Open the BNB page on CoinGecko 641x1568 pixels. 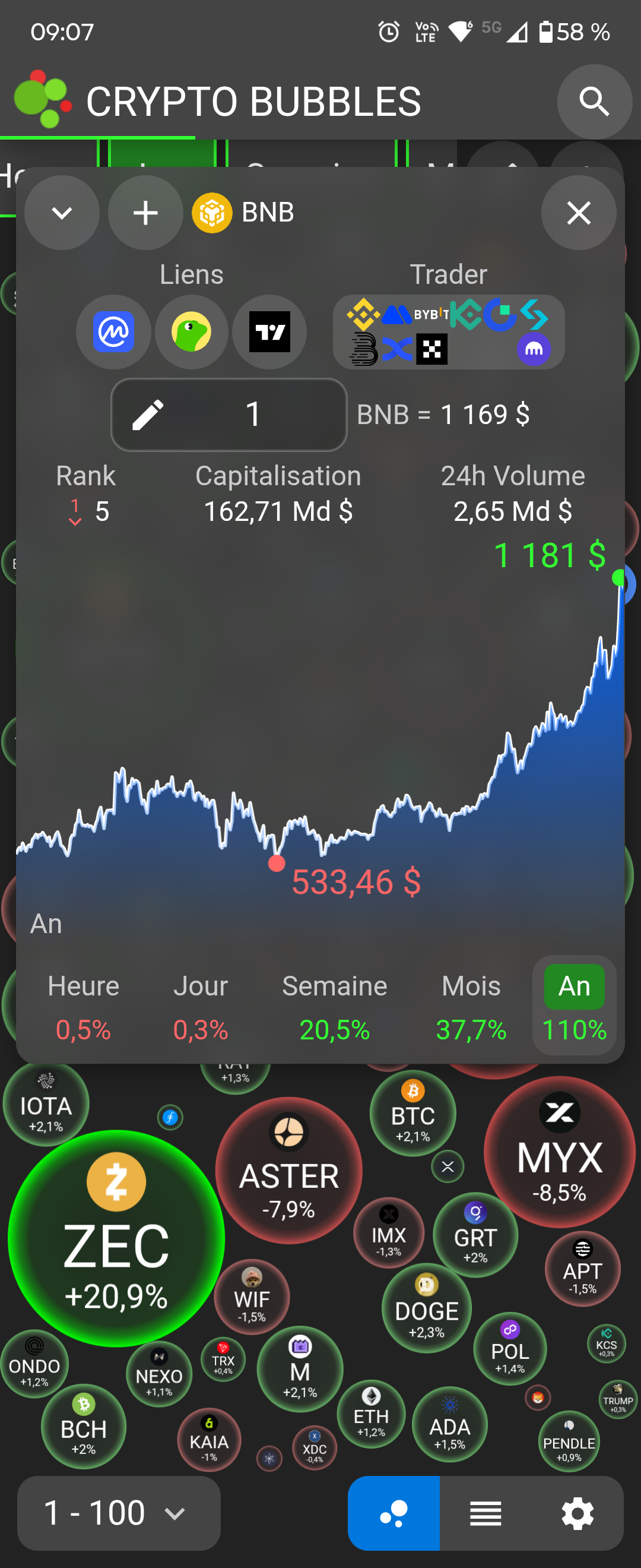click(192, 333)
